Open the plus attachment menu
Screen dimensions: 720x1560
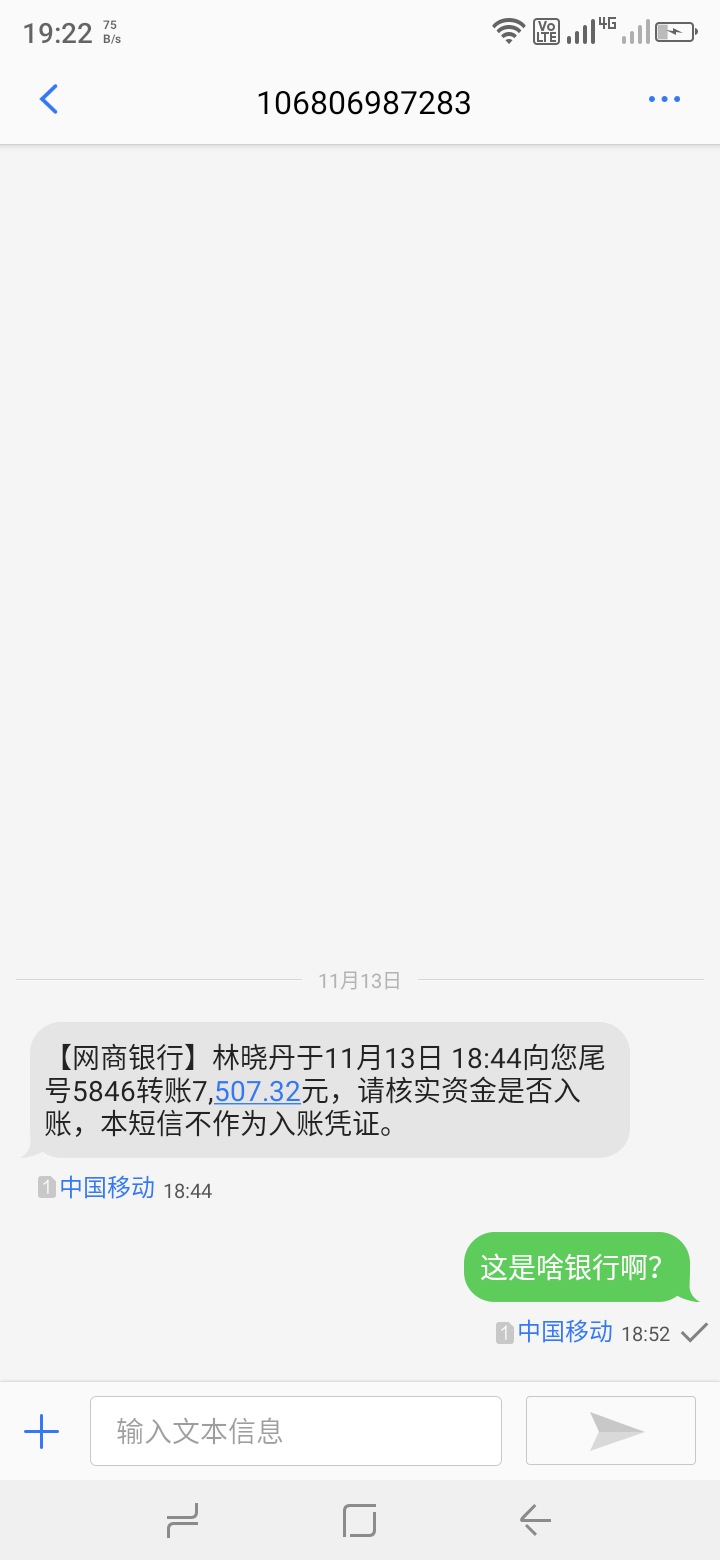click(42, 1432)
